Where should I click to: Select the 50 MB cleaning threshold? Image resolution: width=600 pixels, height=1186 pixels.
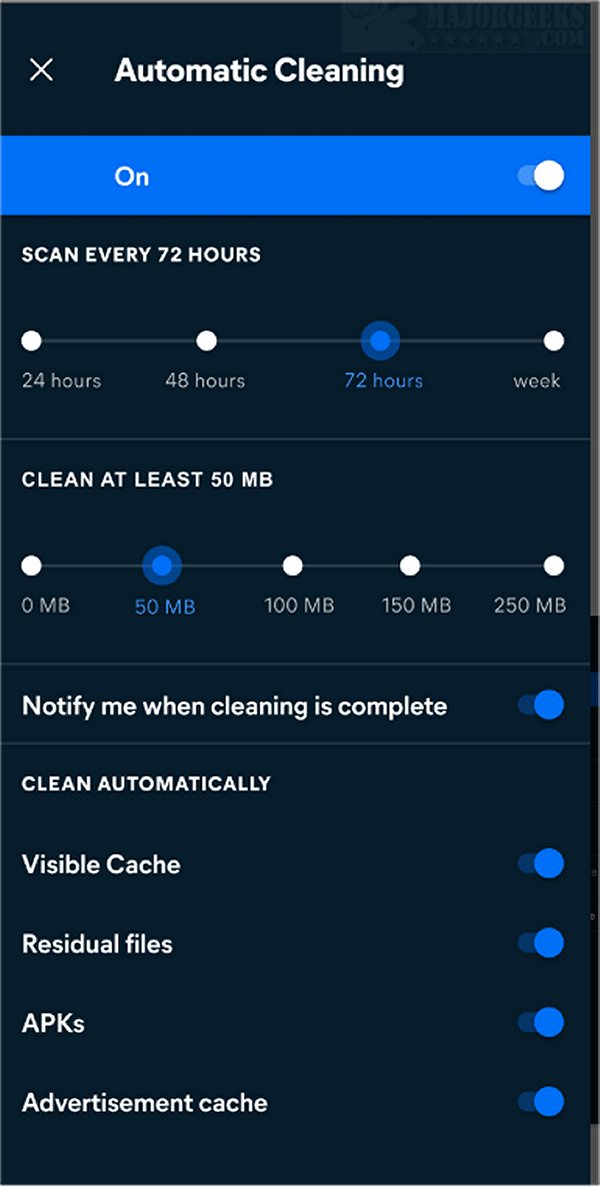[x=162, y=567]
